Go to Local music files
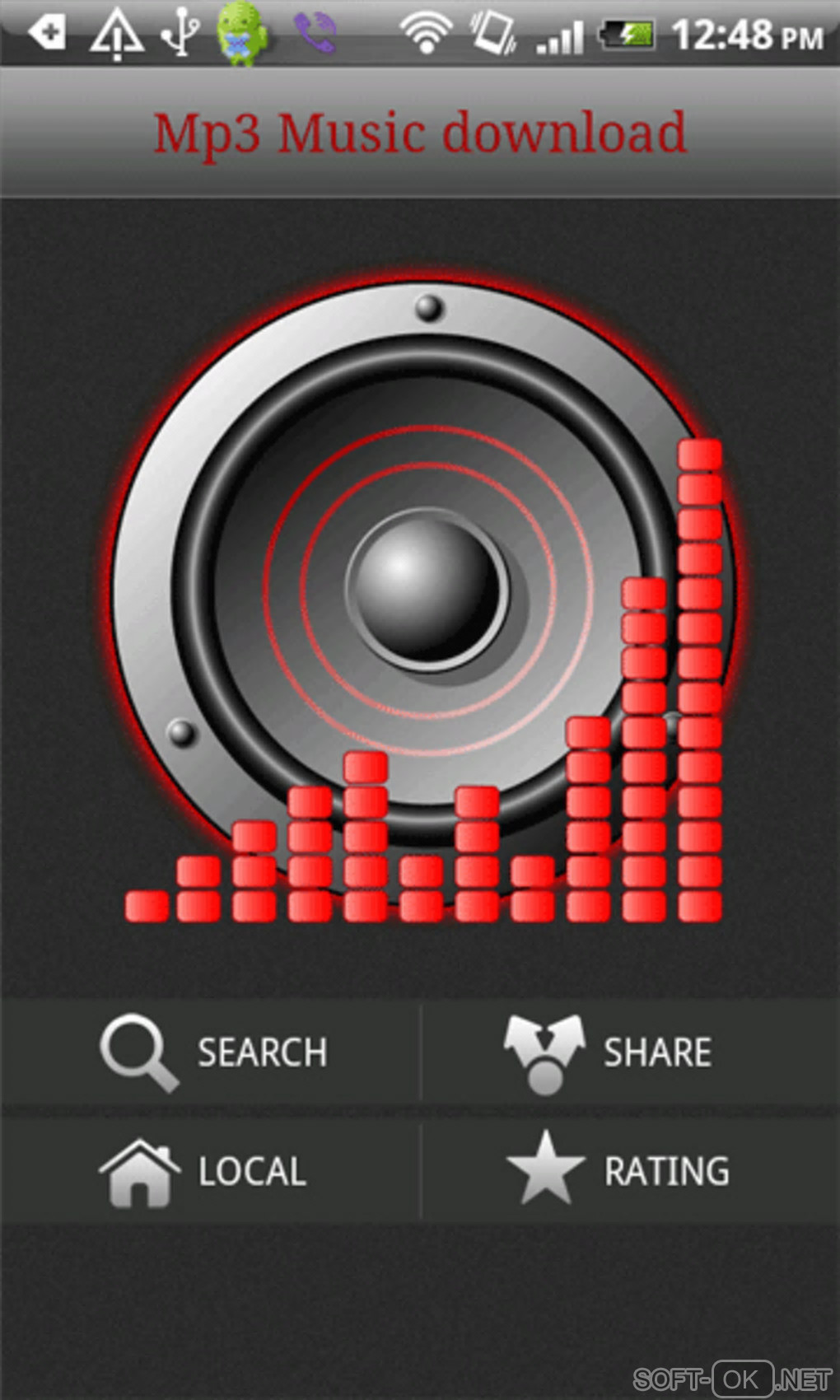 pos(203,1170)
